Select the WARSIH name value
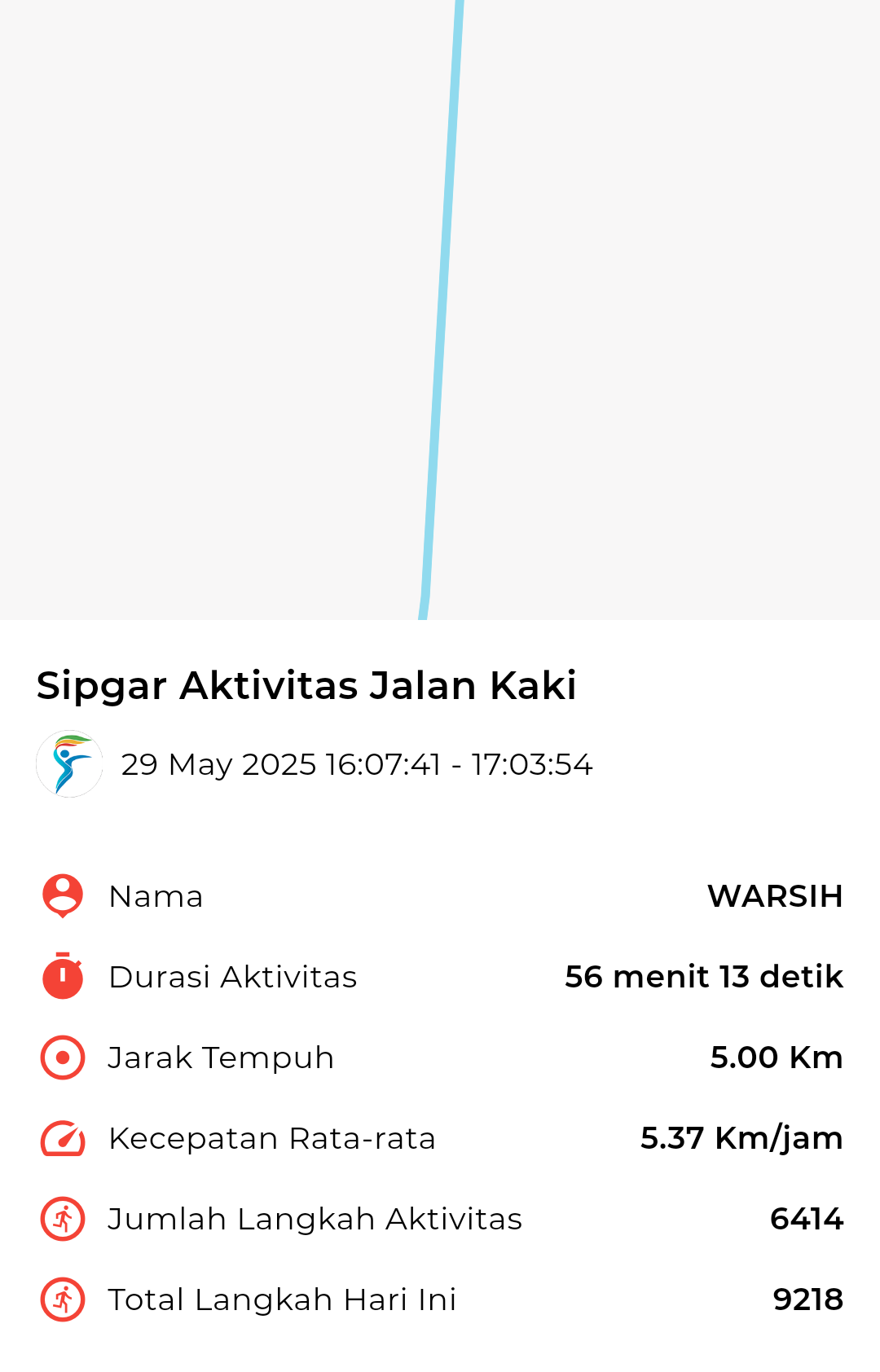This screenshot has height=1372, width=880. click(x=776, y=895)
